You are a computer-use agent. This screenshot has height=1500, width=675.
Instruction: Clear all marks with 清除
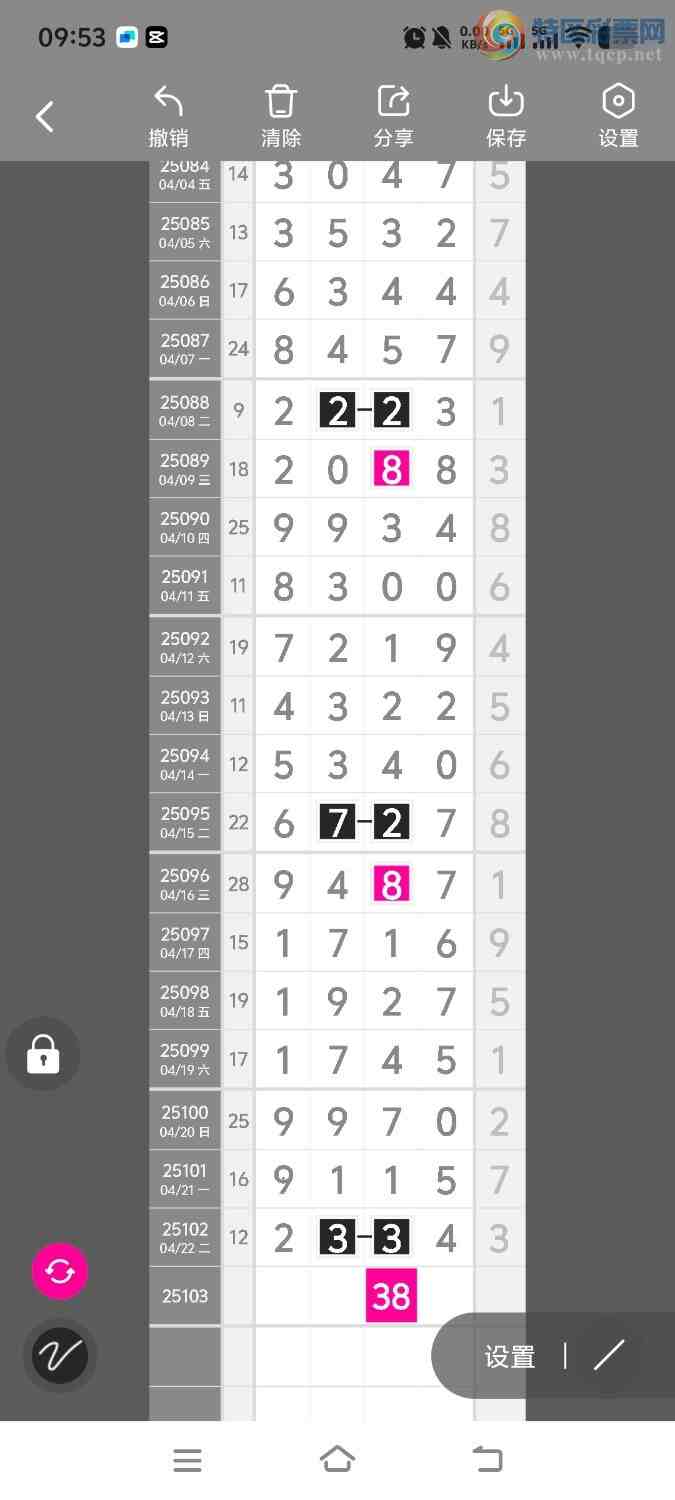tap(281, 117)
